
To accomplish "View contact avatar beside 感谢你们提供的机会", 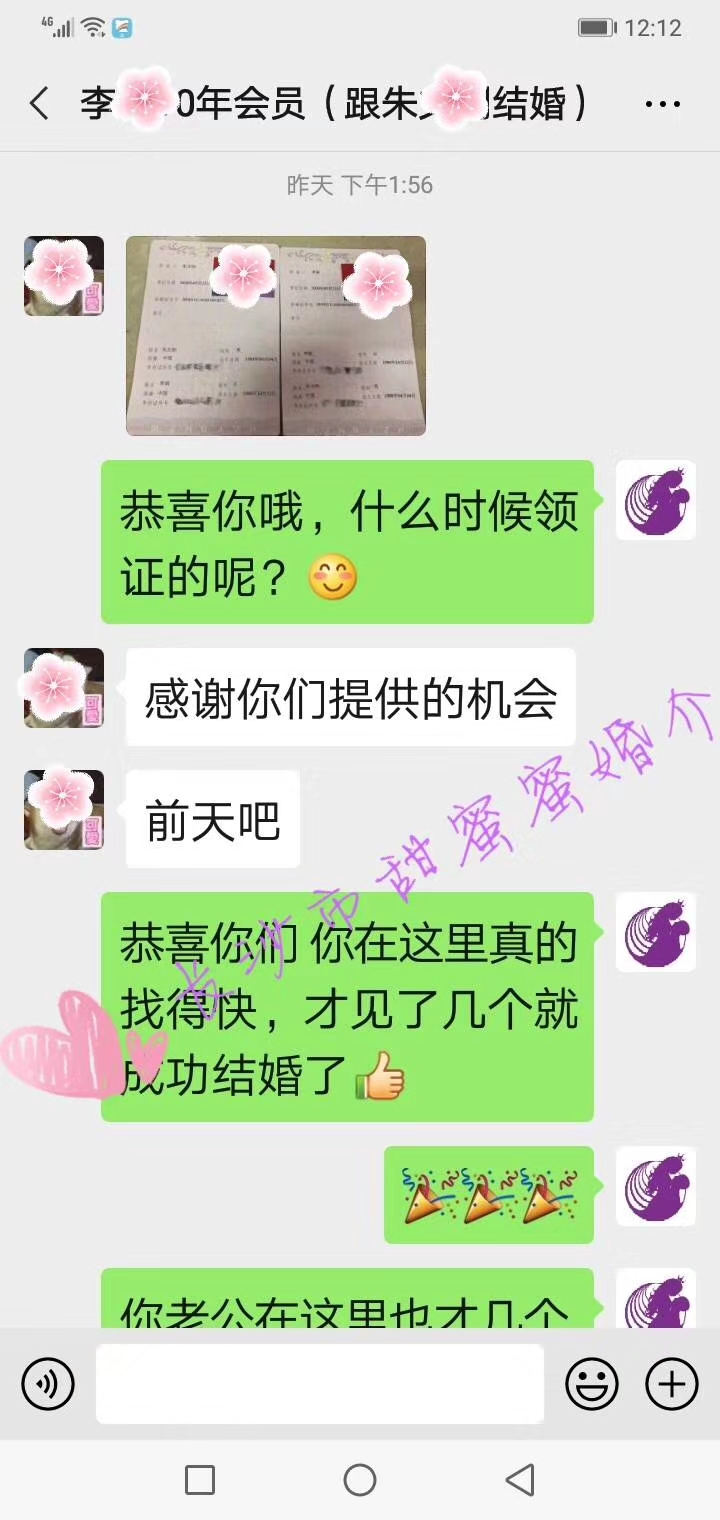I will [x=64, y=688].
